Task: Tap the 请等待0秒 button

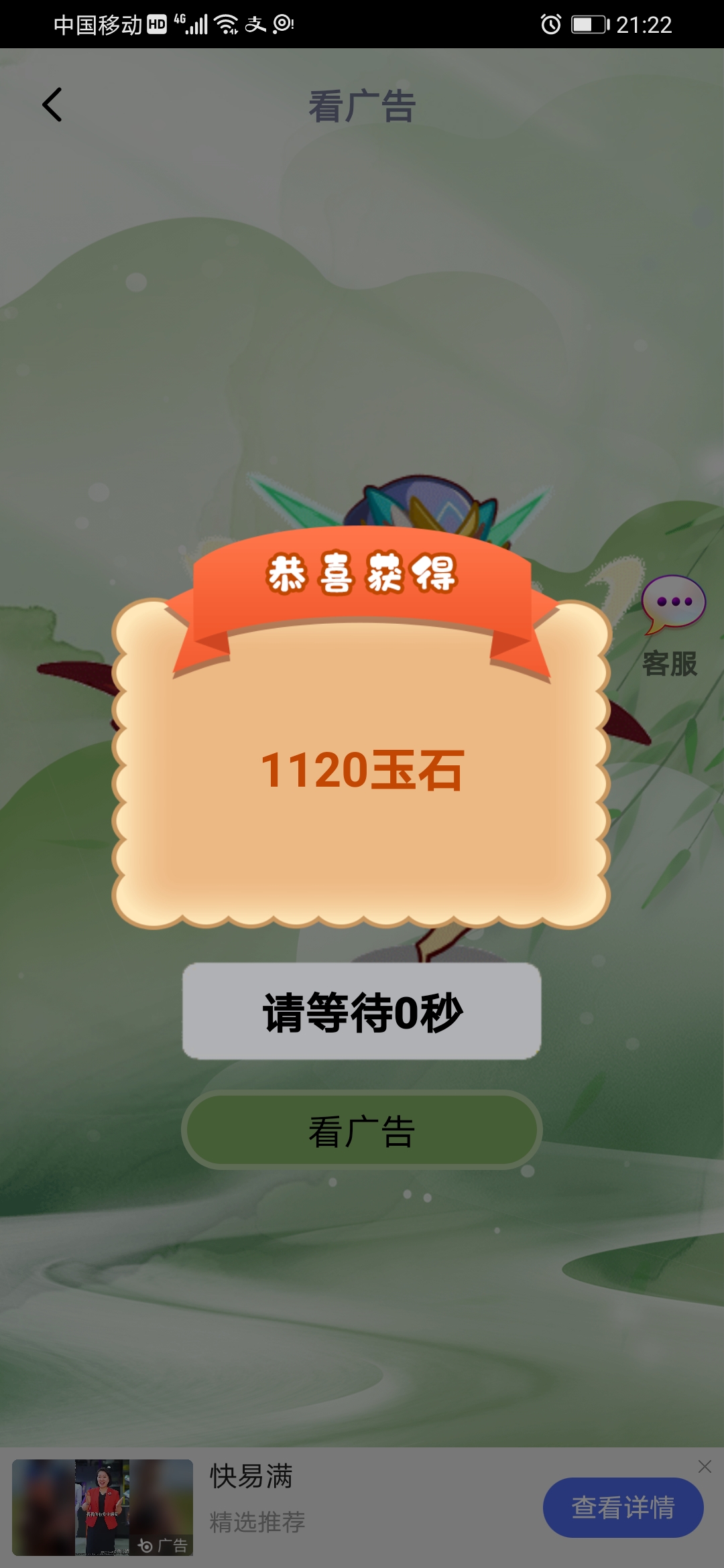Action: point(362,1011)
